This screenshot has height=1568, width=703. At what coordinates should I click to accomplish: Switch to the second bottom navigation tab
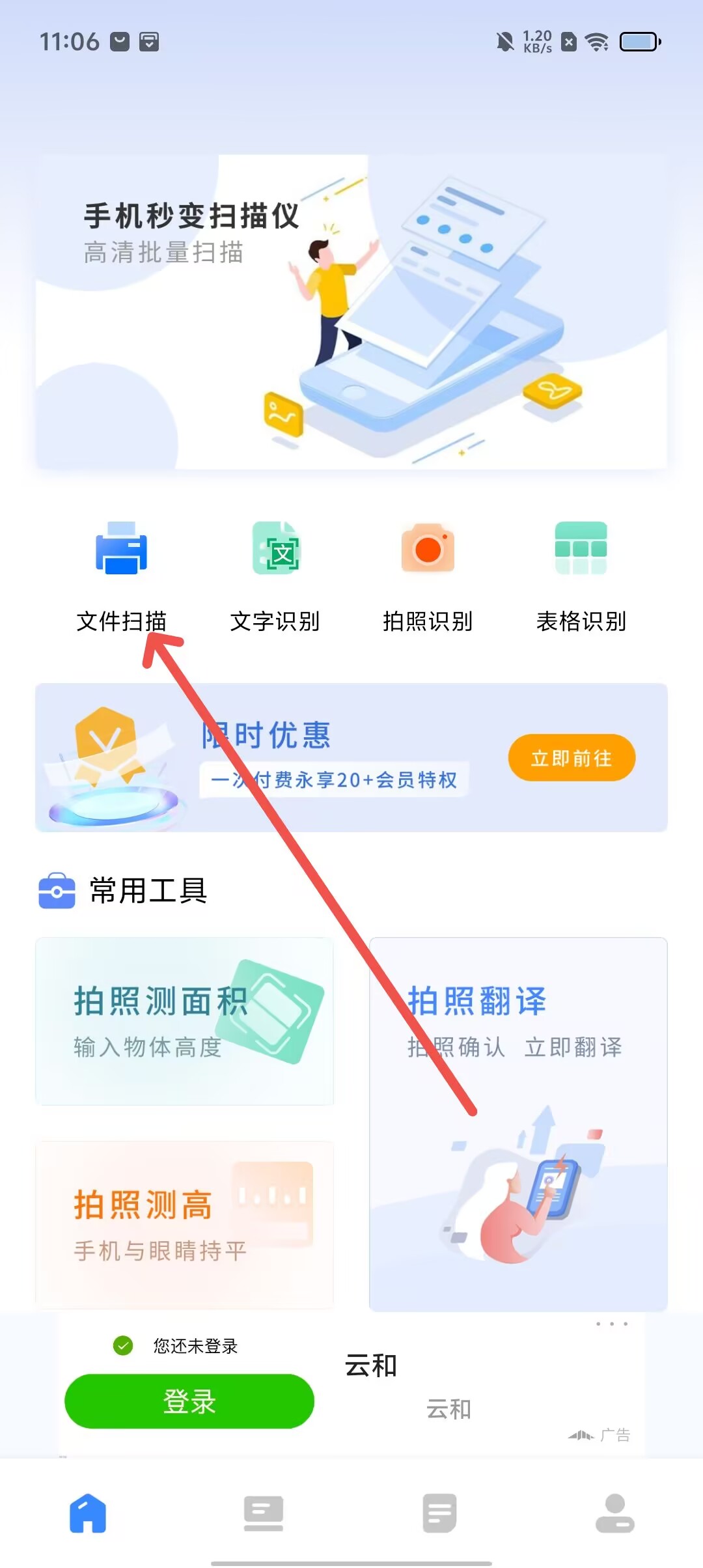click(x=264, y=1513)
